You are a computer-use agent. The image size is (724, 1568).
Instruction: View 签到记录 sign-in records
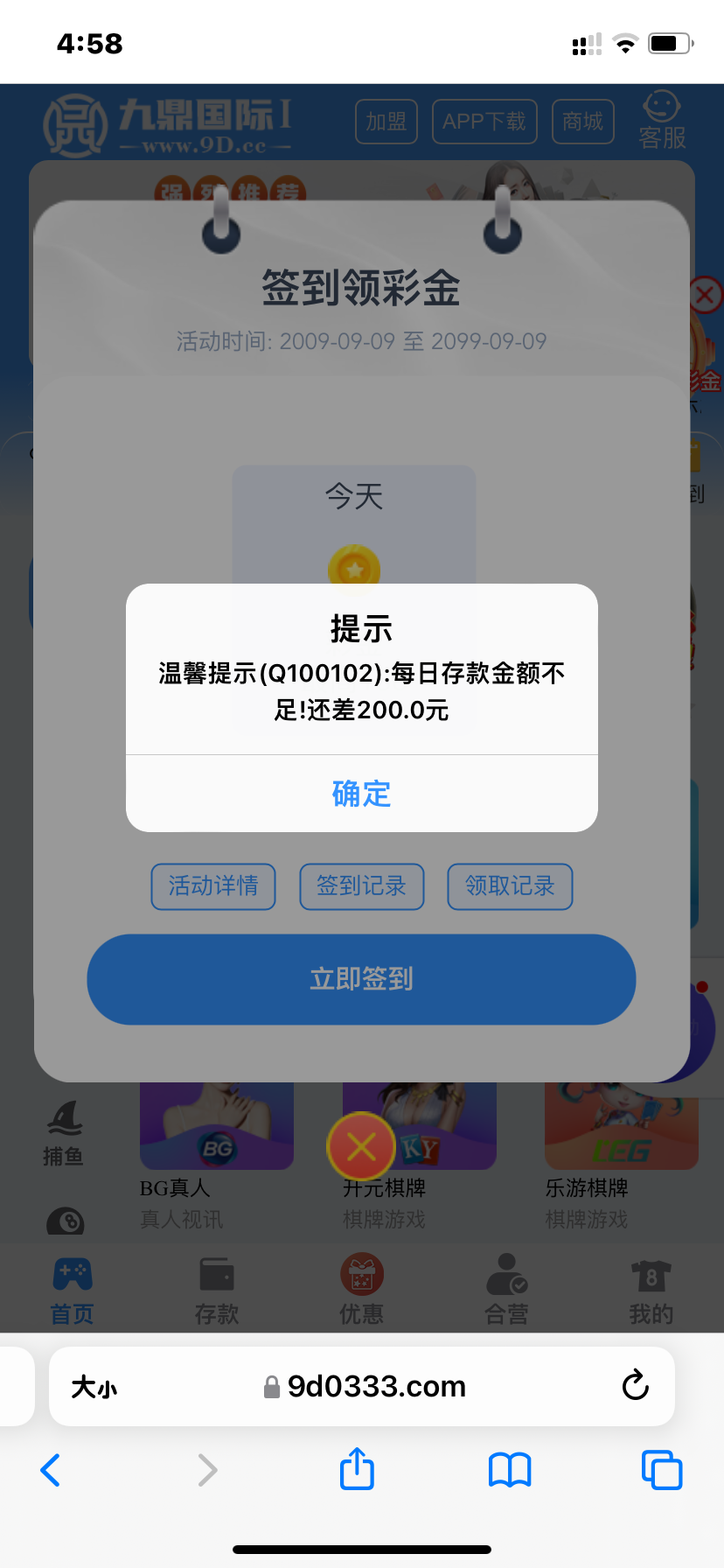click(361, 886)
